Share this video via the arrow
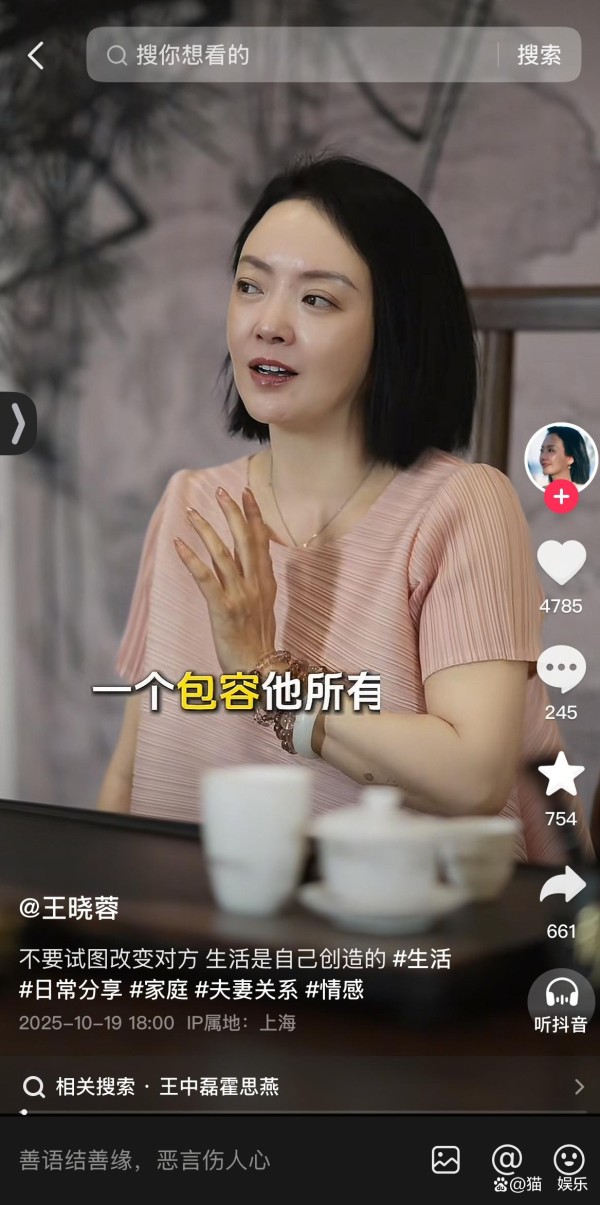600x1205 pixels. (561, 885)
